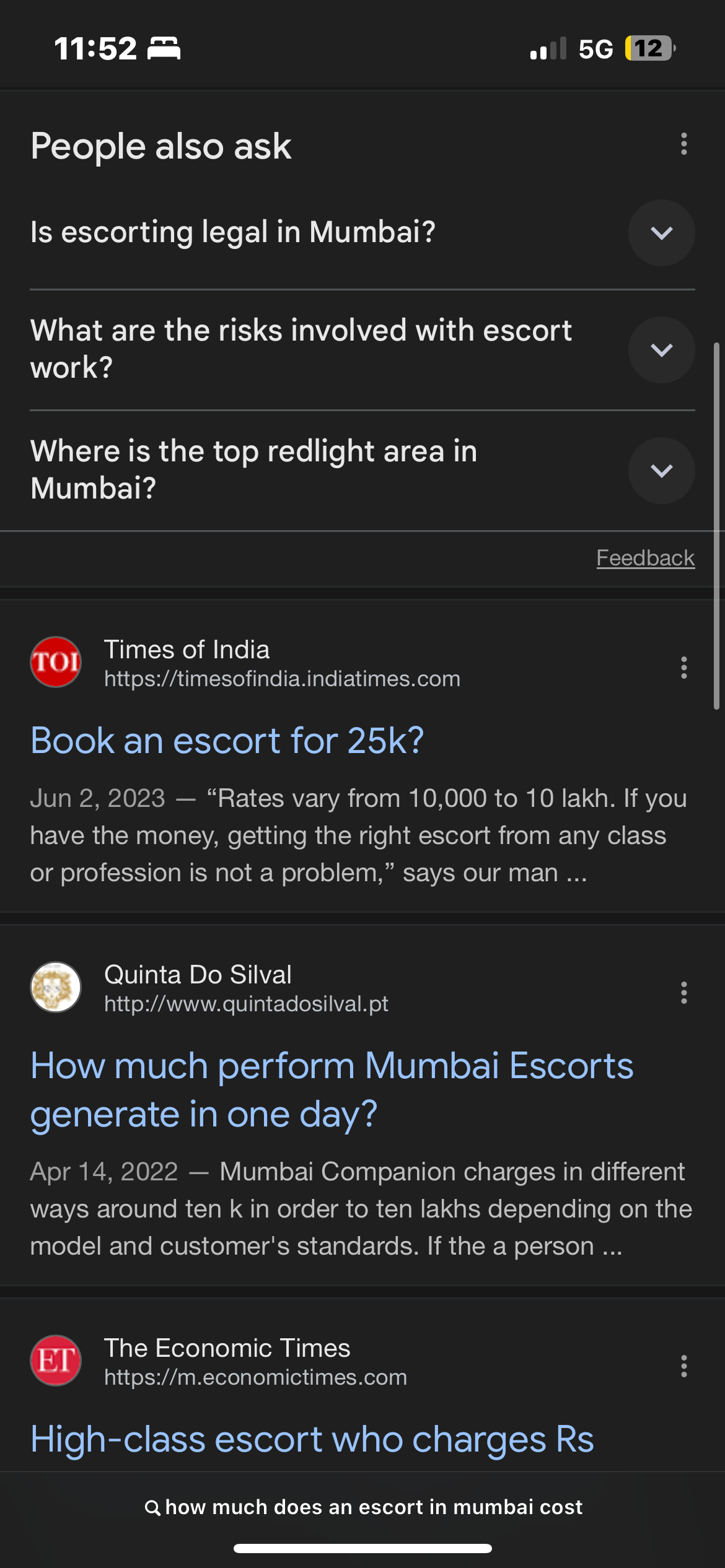Open the People also ask overflow menu
The image size is (725, 1568).
[683, 144]
